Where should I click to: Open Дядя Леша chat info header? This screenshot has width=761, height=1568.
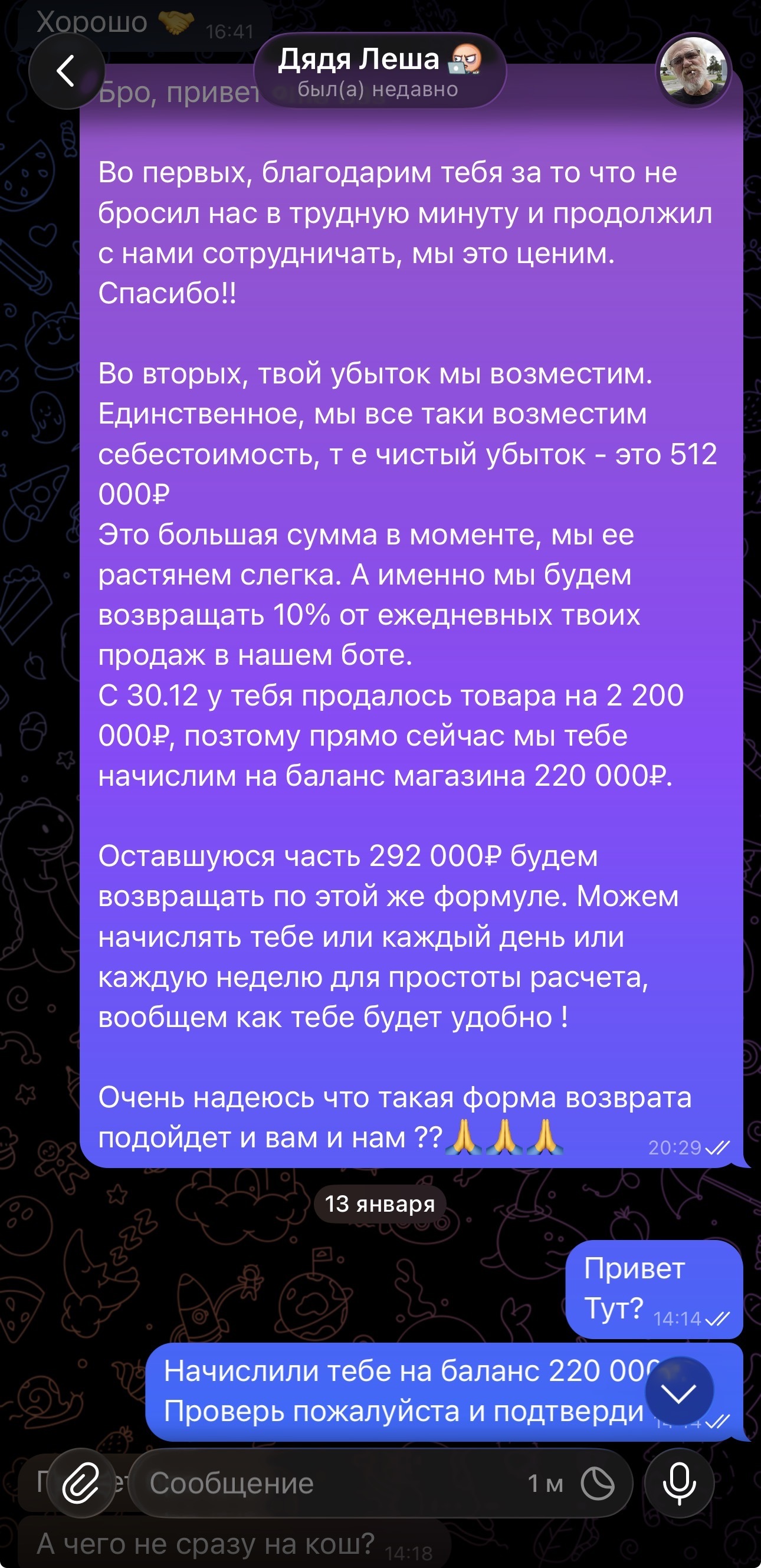(379, 71)
